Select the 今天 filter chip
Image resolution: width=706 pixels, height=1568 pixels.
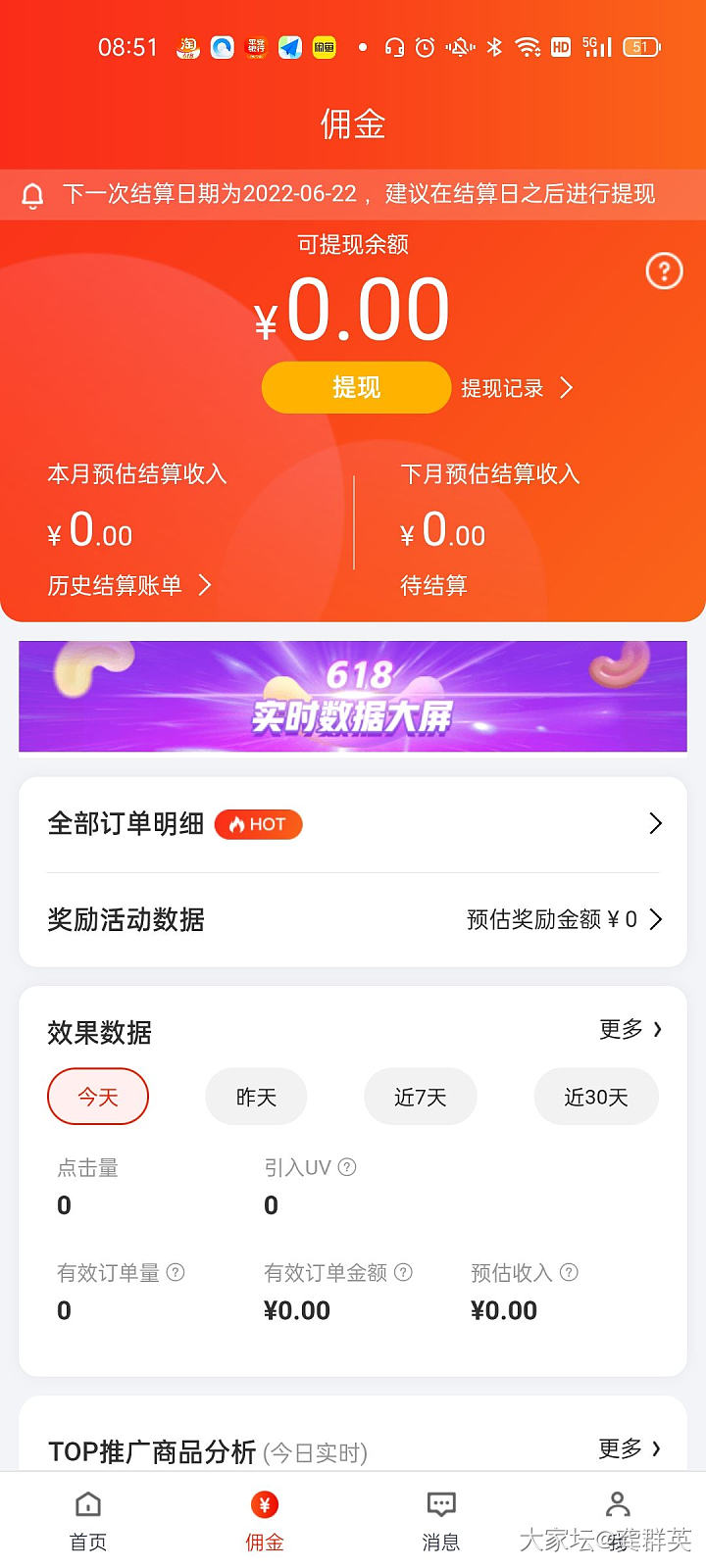(98, 1097)
